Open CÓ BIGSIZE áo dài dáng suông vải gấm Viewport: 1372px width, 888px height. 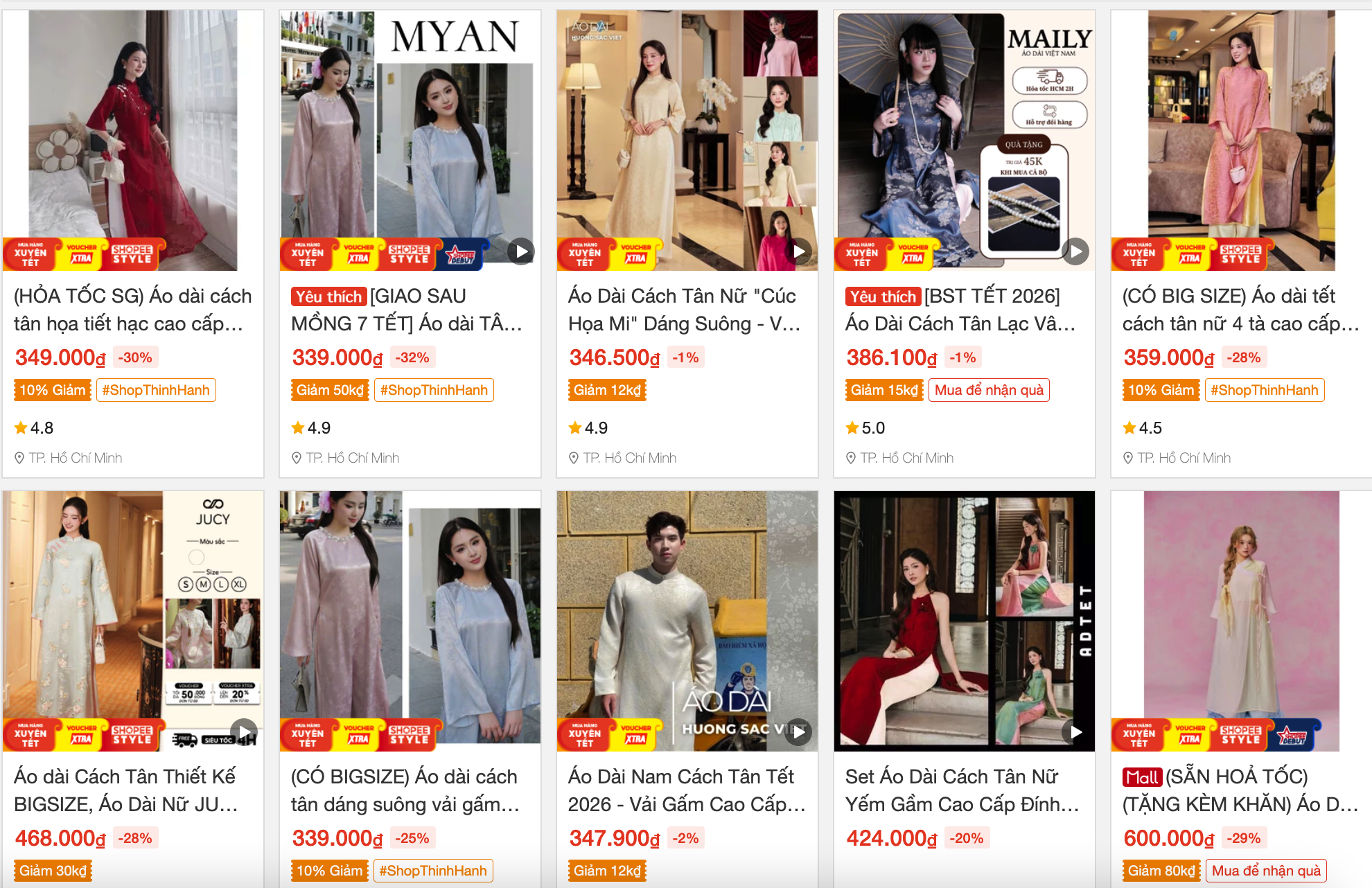tap(410, 790)
